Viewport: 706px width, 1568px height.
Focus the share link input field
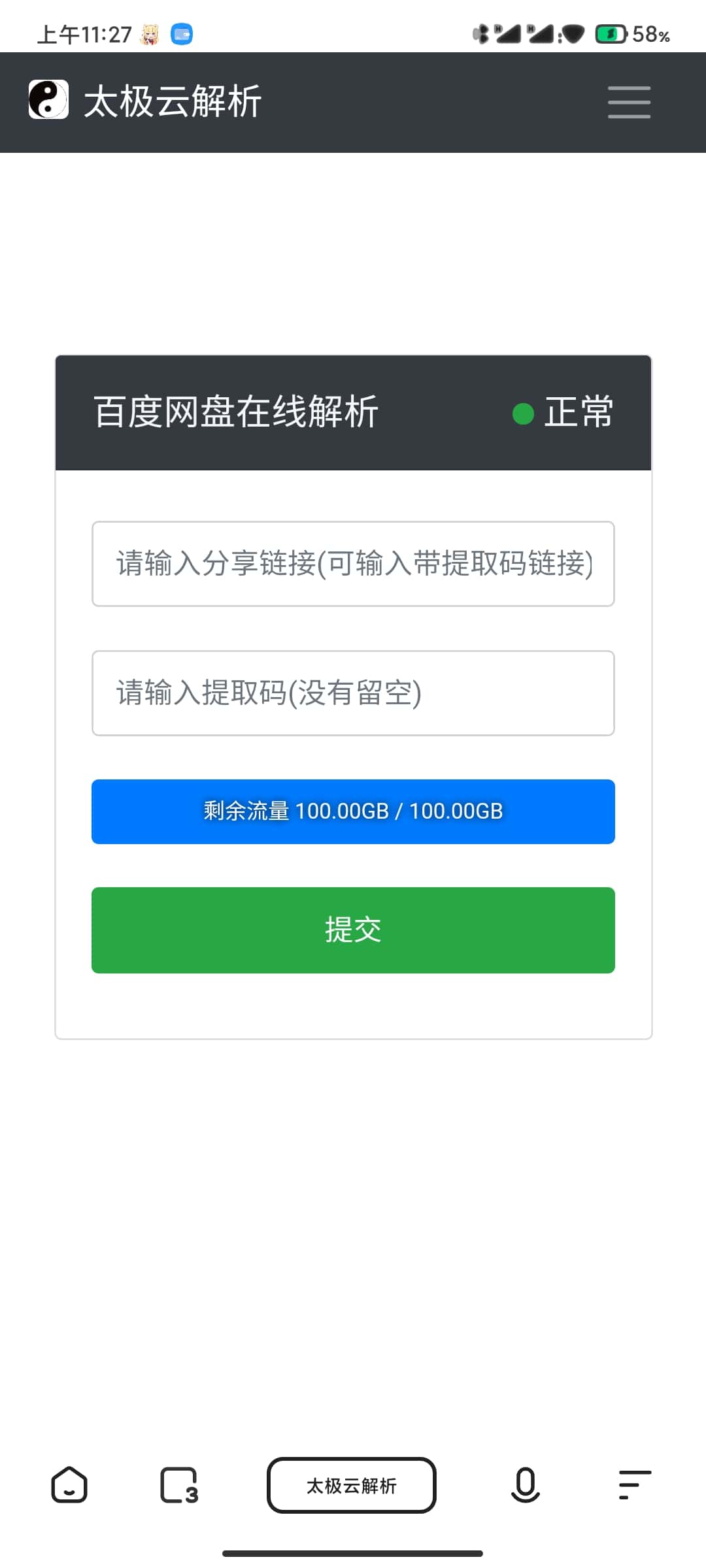pos(353,564)
